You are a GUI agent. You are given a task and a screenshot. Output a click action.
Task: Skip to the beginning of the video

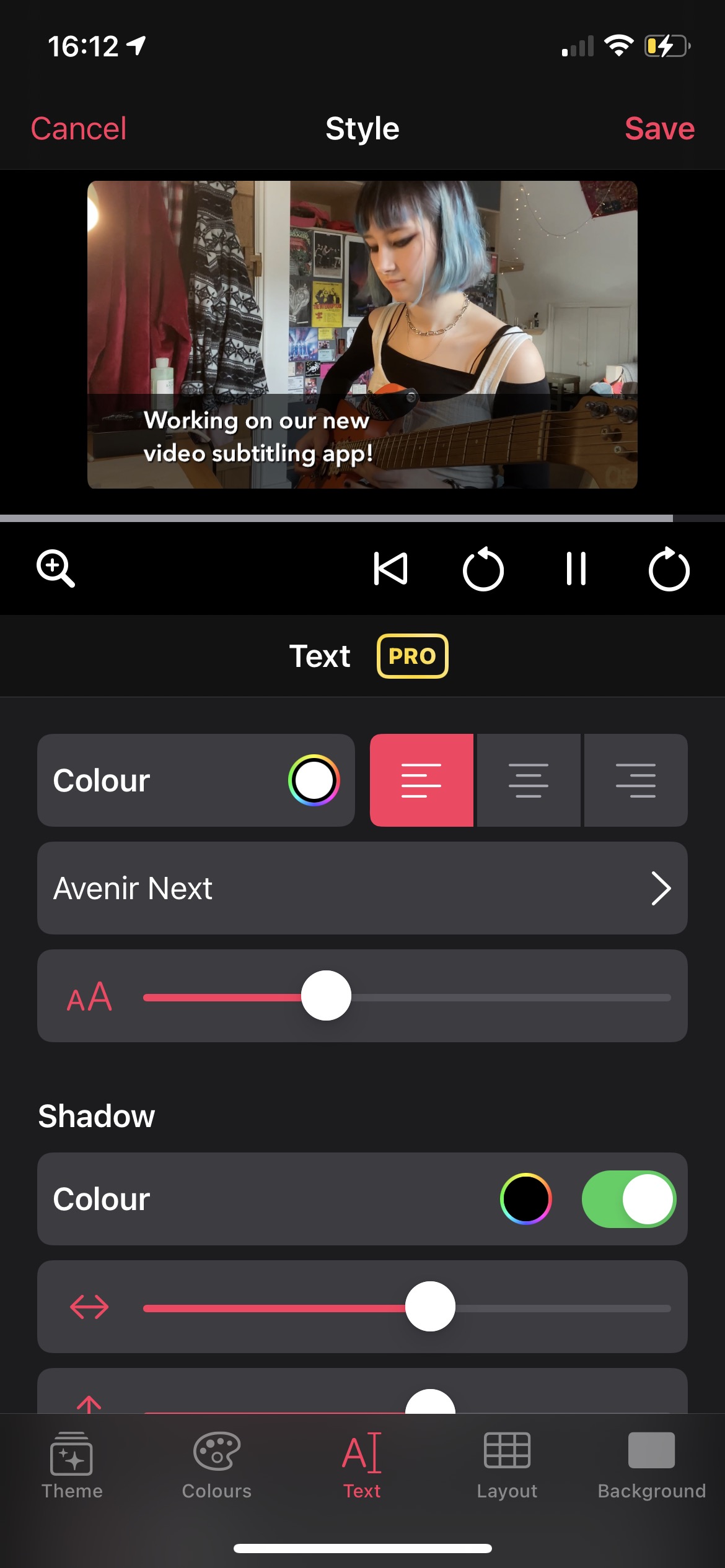click(392, 570)
